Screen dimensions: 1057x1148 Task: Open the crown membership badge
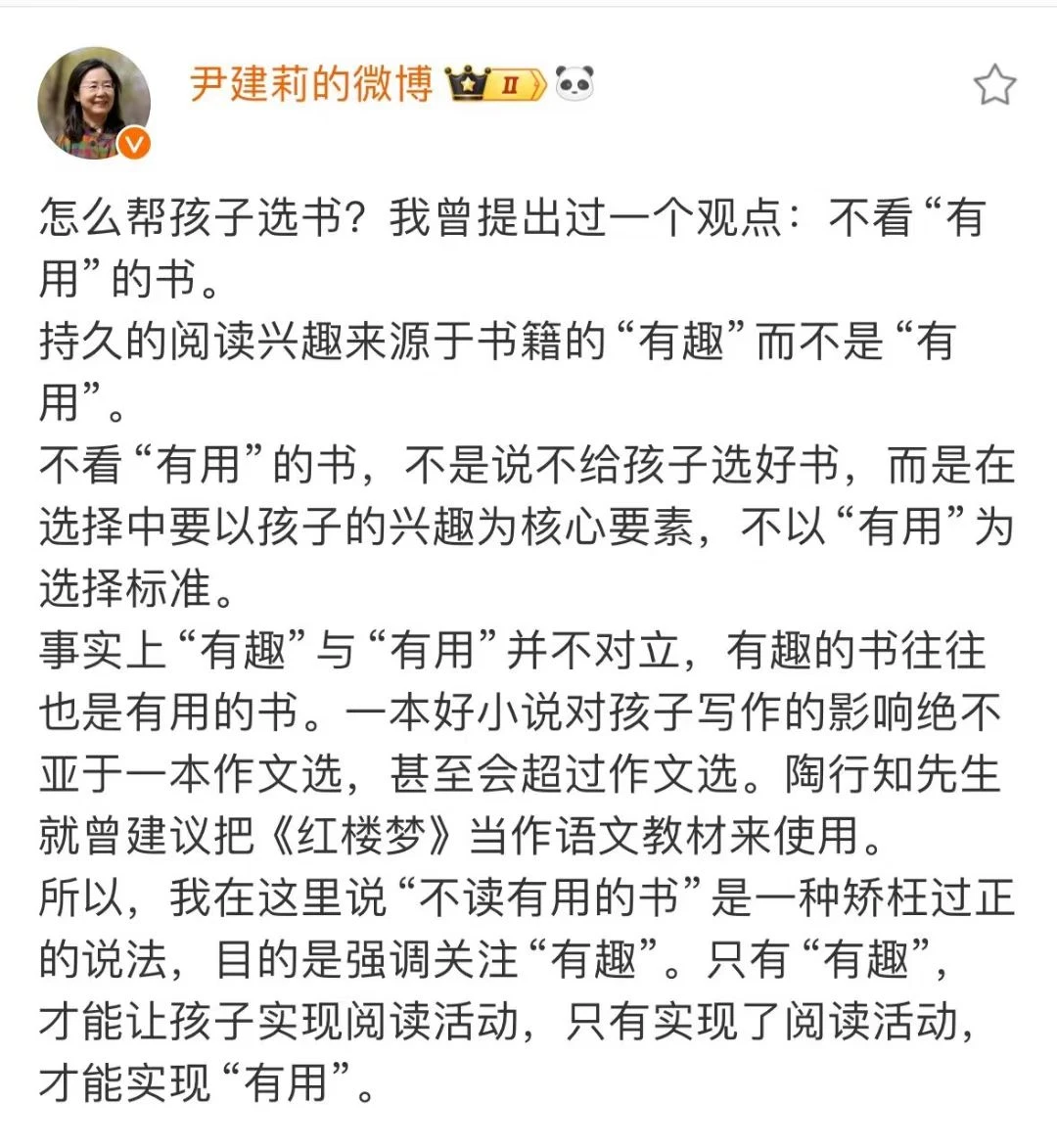[x=494, y=85]
